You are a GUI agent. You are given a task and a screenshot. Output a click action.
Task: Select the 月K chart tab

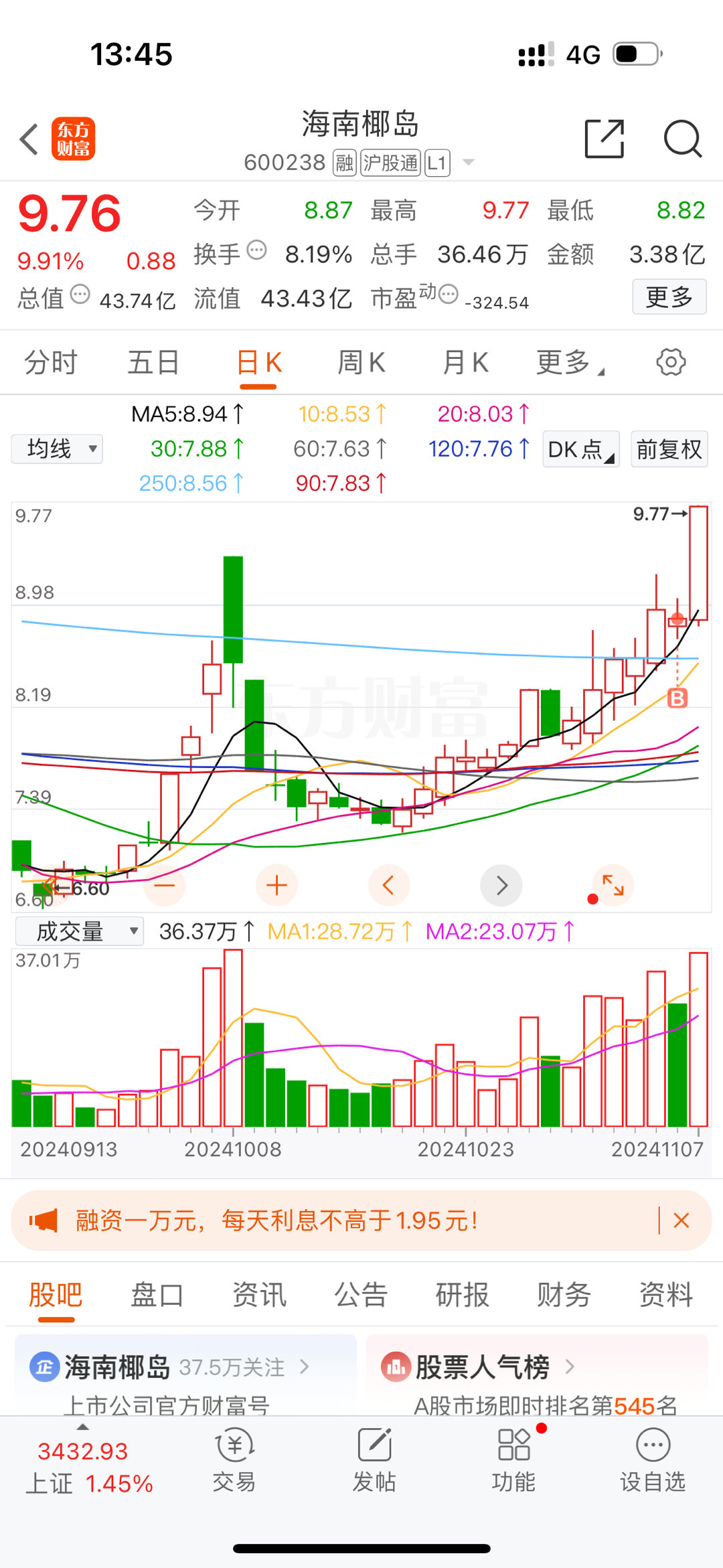tap(465, 363)
